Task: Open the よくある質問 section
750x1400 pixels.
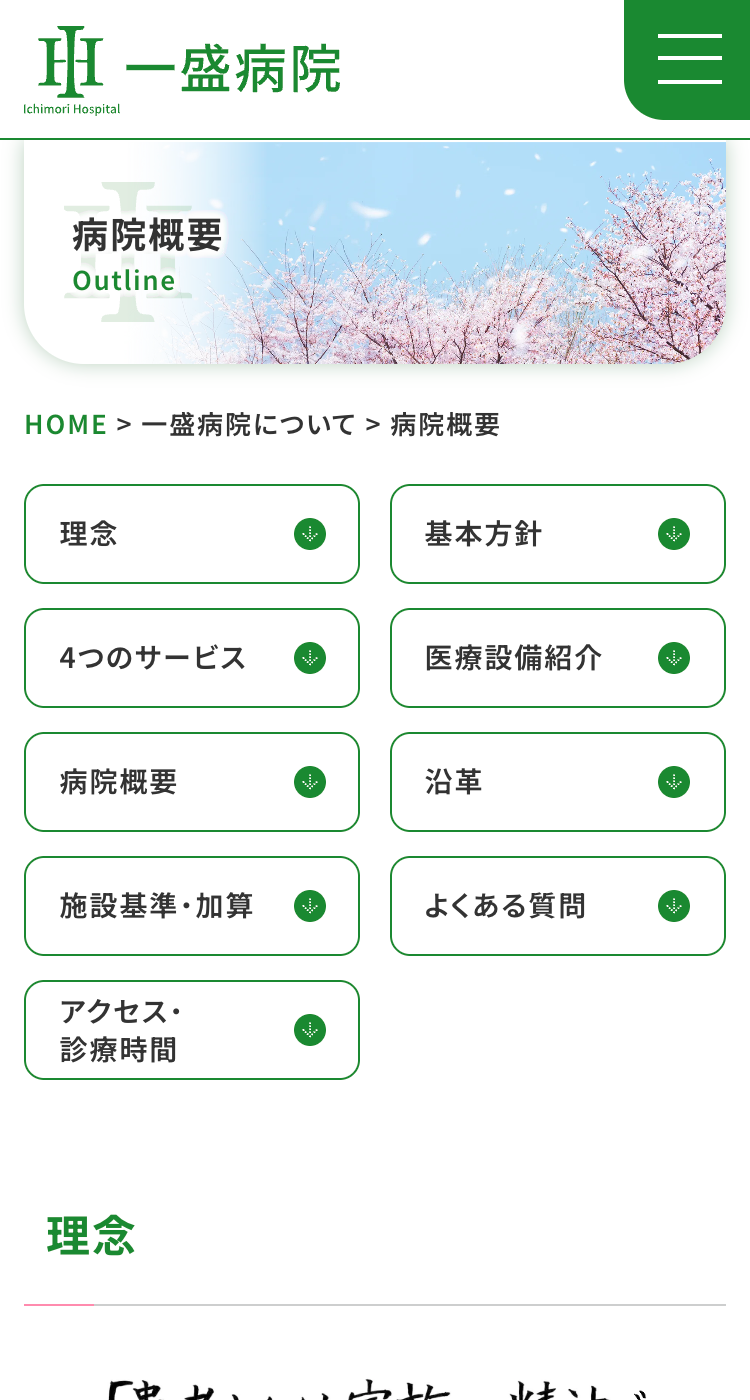Action: 557,906
